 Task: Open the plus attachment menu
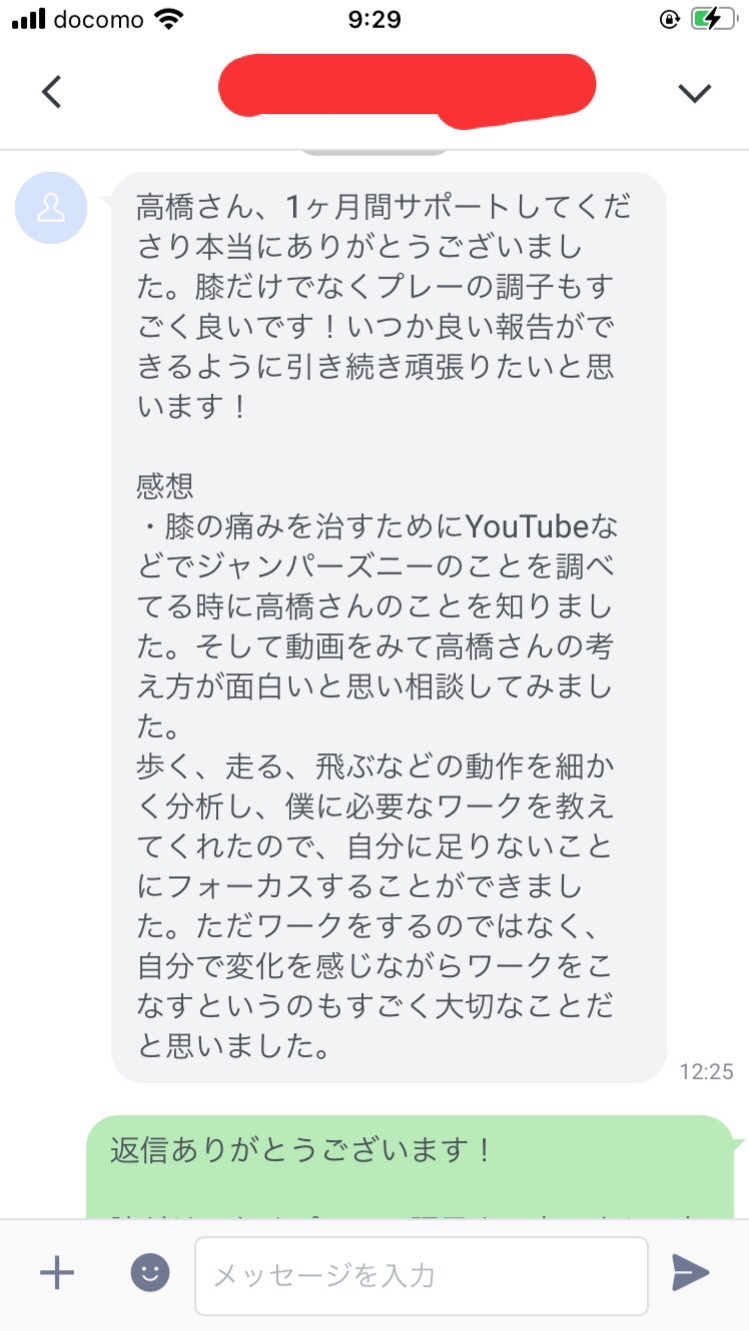coord(57,1273)
